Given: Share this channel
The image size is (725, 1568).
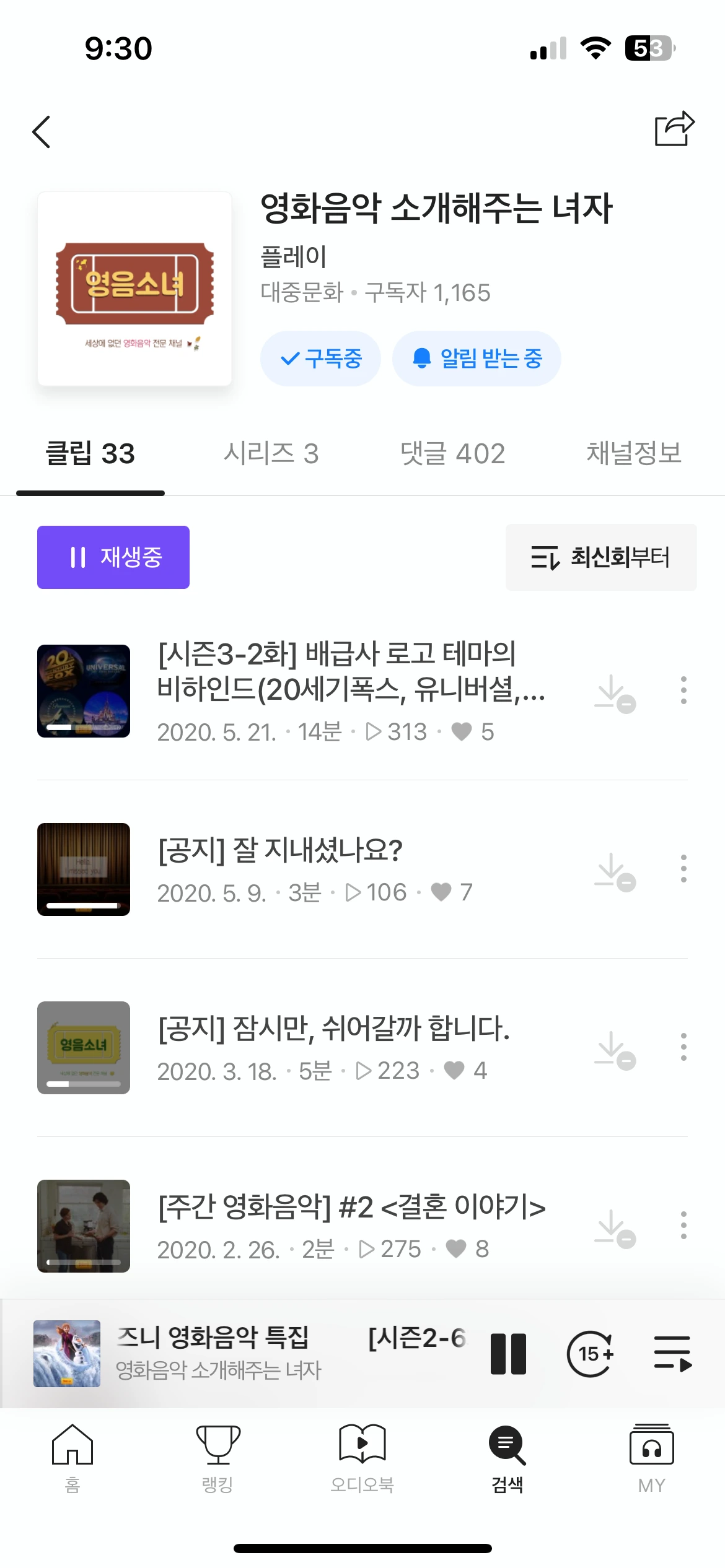Looking at the screenshot, I should pyautogui.click(x=674, y=129).
